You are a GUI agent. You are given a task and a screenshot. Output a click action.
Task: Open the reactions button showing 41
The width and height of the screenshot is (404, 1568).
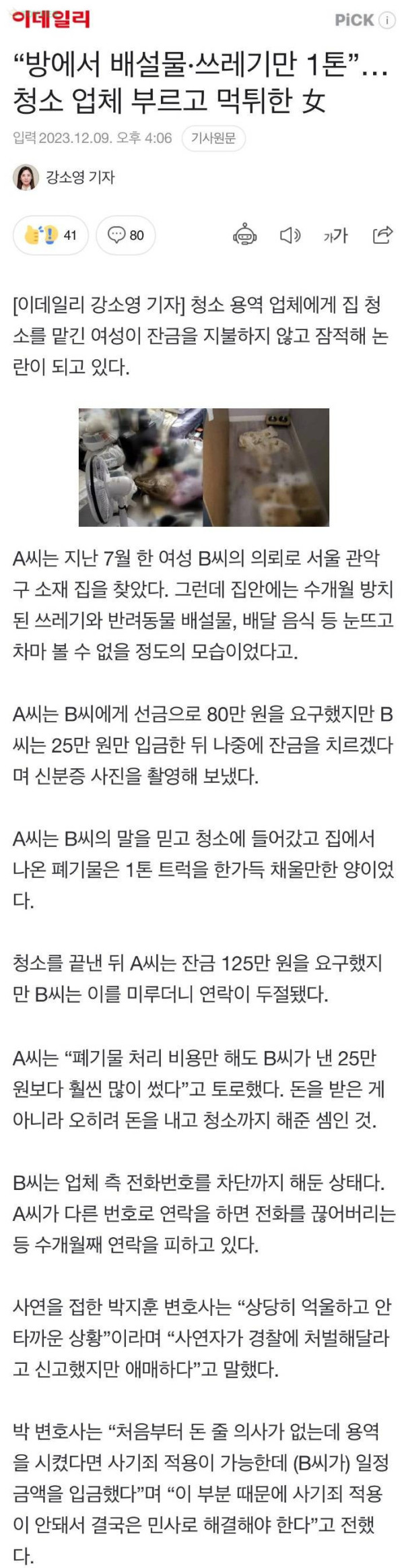[51, 234]
